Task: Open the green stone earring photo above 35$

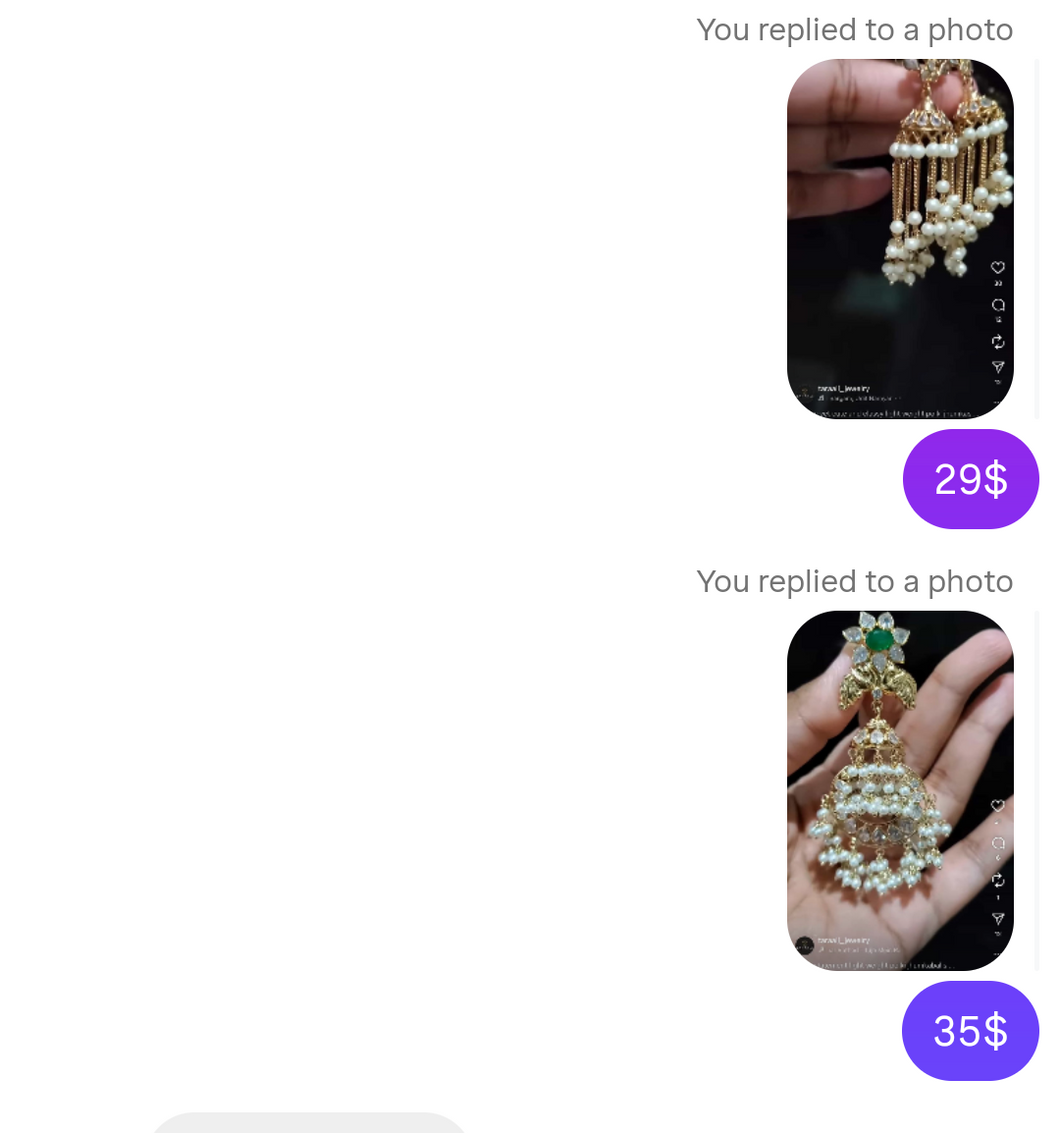Action: tap(899, 790)
